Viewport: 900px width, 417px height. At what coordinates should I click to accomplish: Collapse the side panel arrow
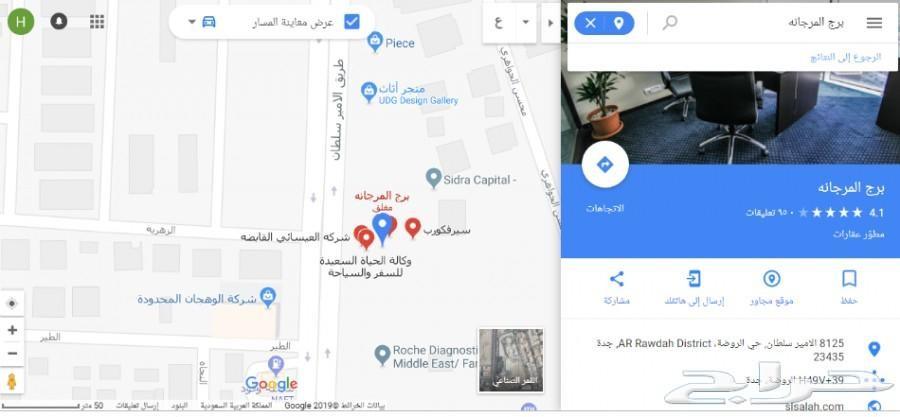click(x=550, y=22)
